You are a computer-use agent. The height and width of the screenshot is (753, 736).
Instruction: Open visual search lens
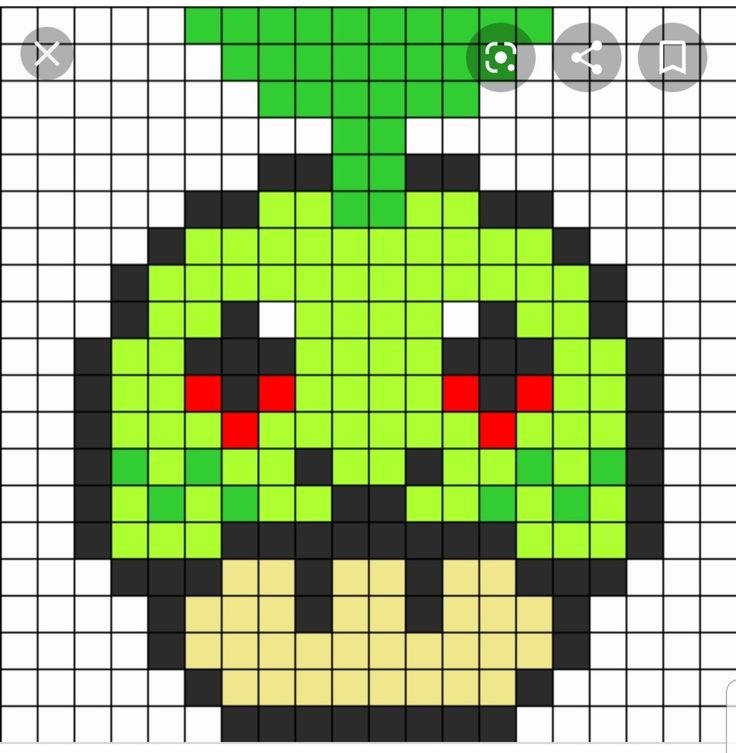pos(499,58)
